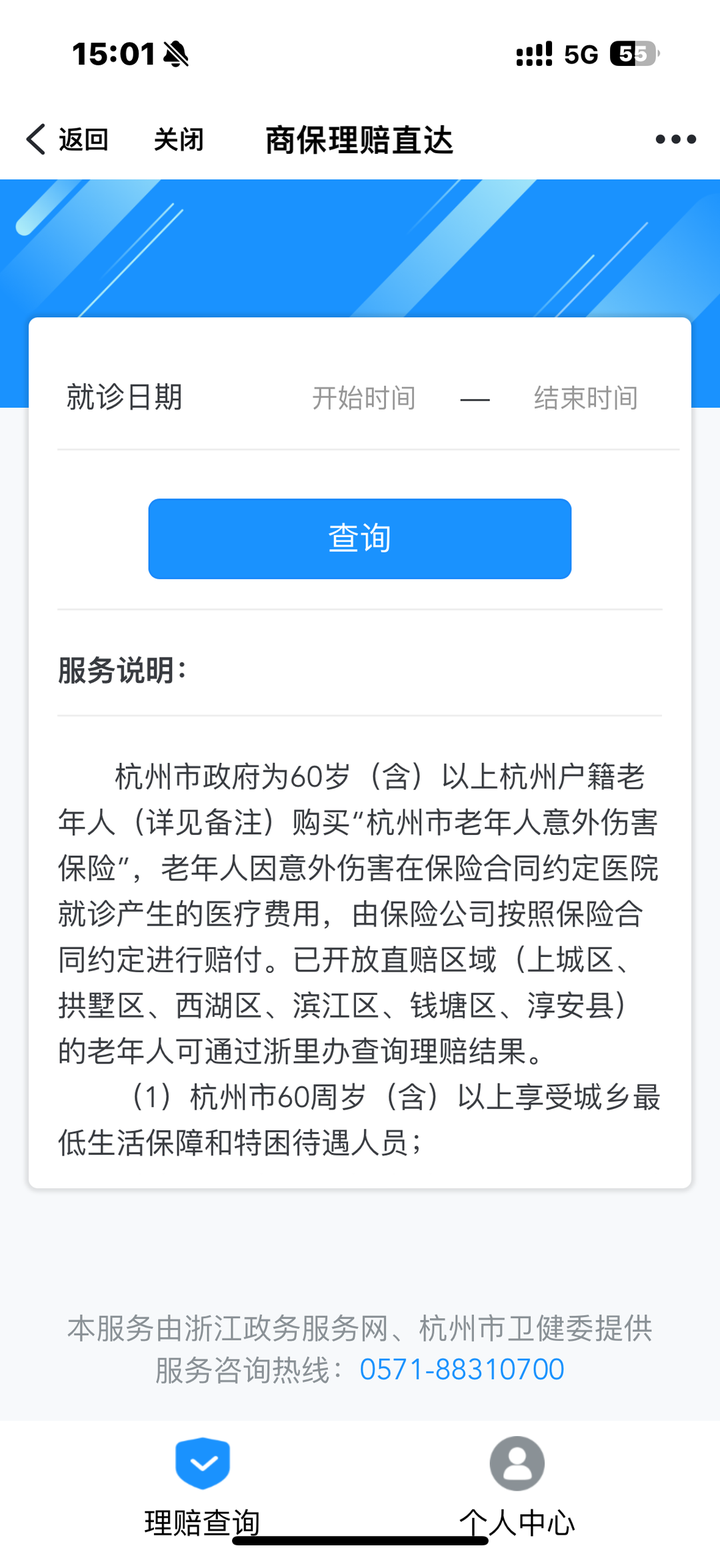Call hotline 0571-88310700
This screenshot has height=1560, width=720.
pos(462,1369)
